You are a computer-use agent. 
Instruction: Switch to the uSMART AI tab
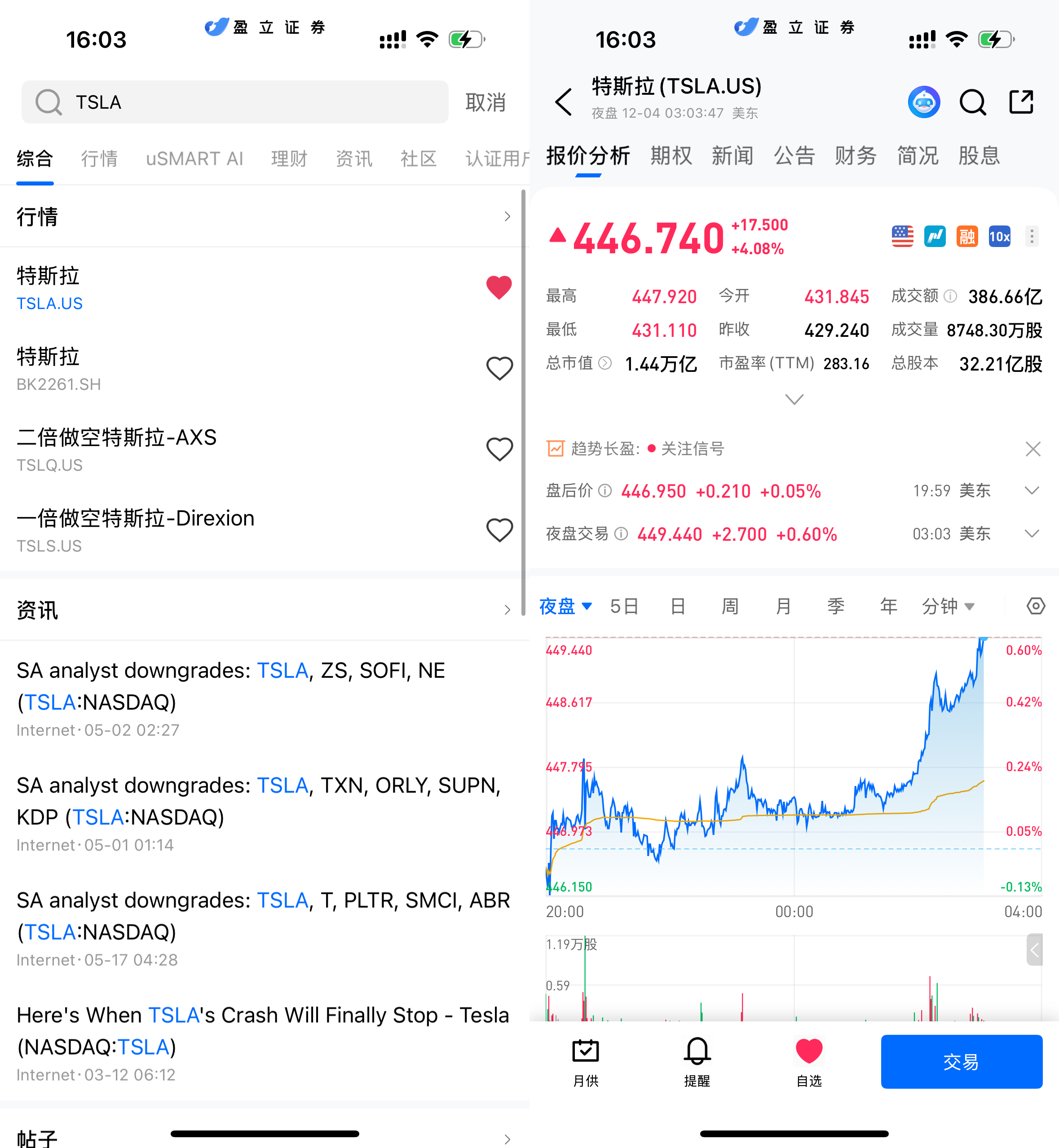194,159
